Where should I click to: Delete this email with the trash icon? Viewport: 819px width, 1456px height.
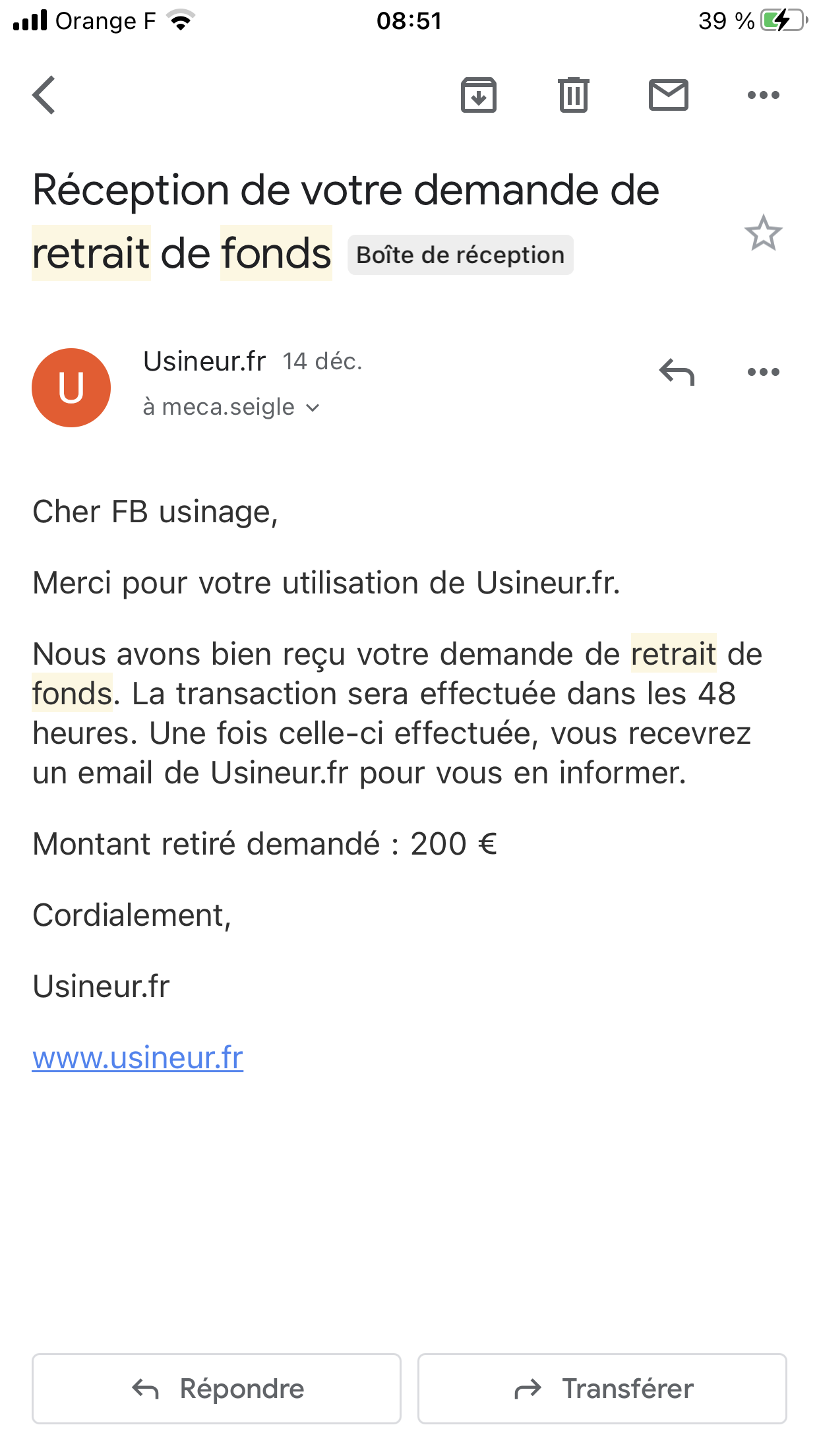(573, 95)
